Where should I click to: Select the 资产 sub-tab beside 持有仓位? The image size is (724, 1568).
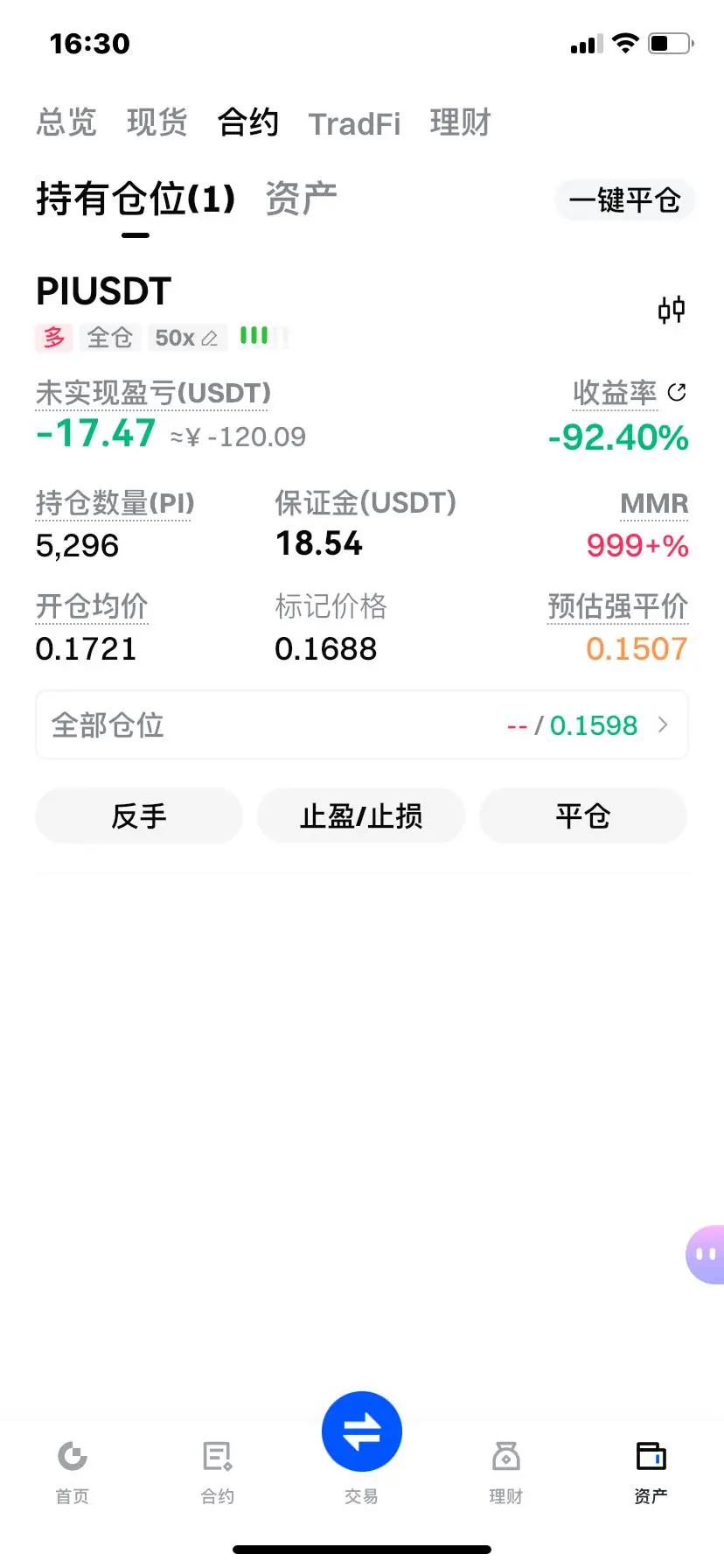(301, 199)
